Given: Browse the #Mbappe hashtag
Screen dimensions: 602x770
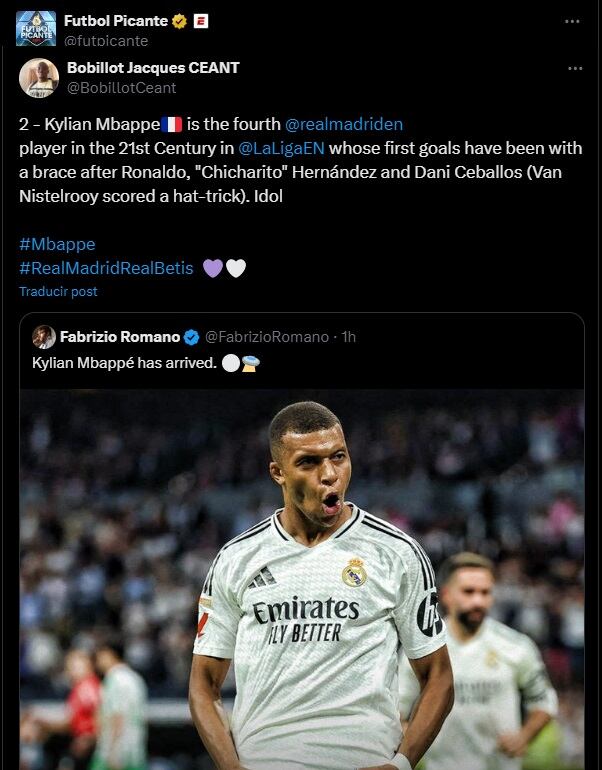Looking at the screenshot, I should [57, 244].
